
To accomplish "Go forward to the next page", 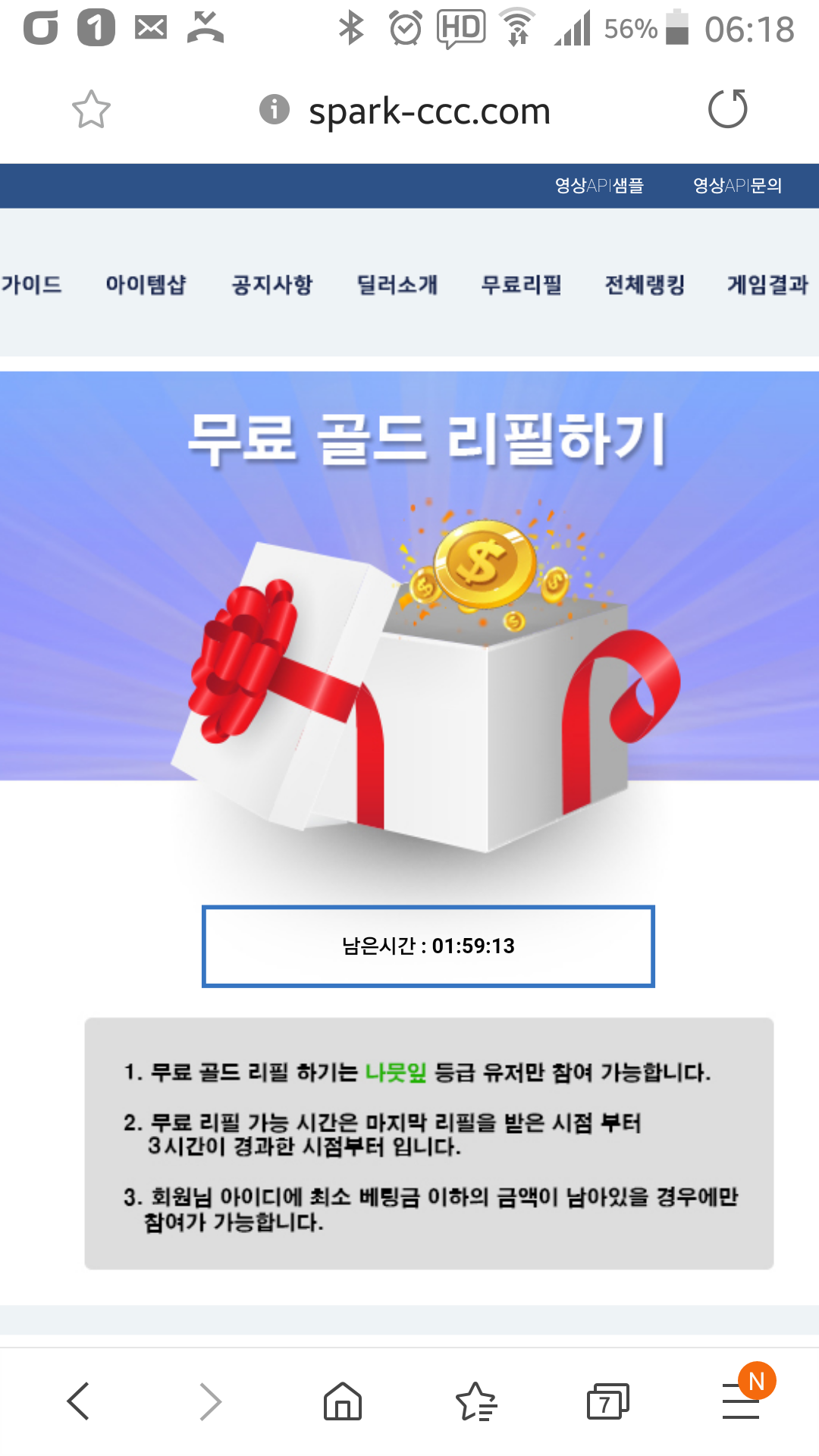I will (210, 1401).
